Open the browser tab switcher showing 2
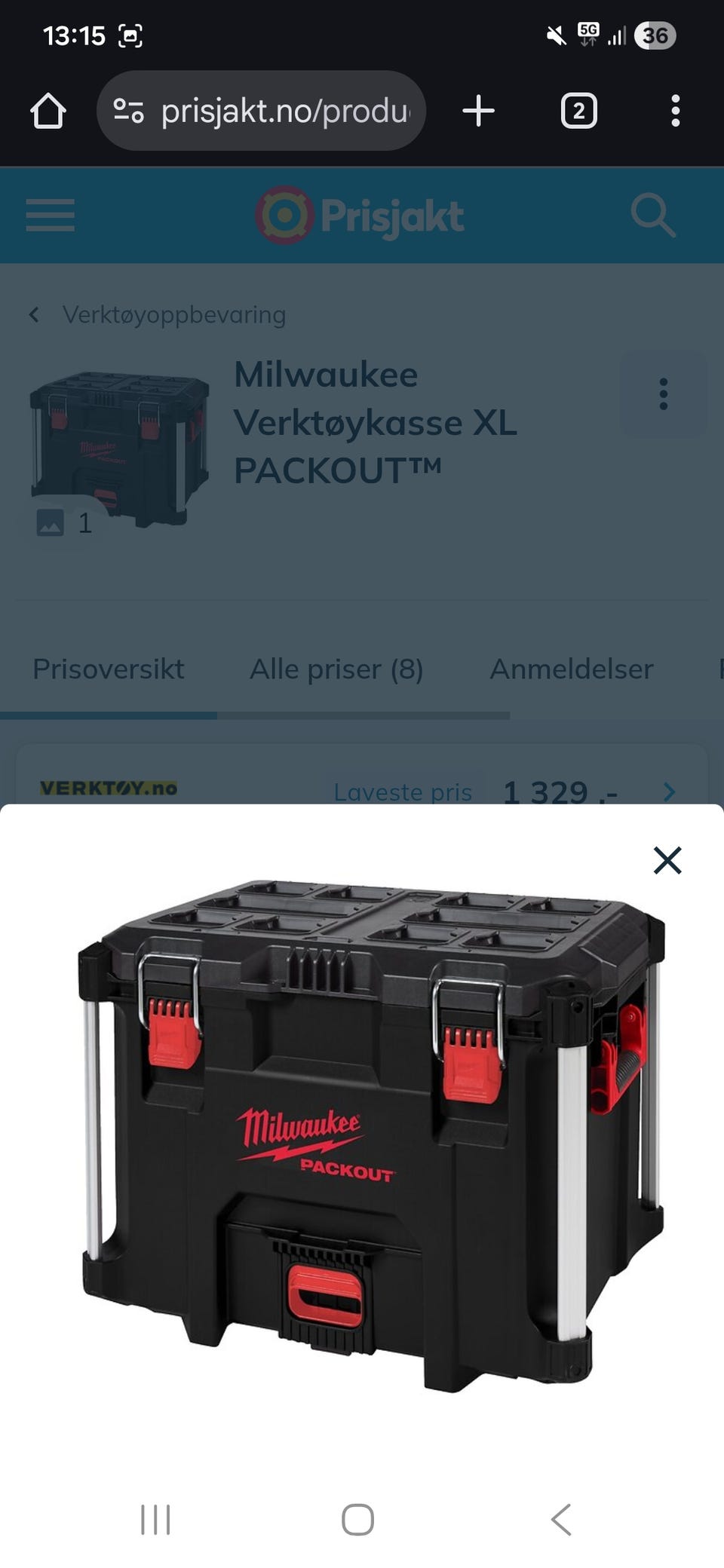The height and width of the screenshot is (1568, 724). point(577,112)
